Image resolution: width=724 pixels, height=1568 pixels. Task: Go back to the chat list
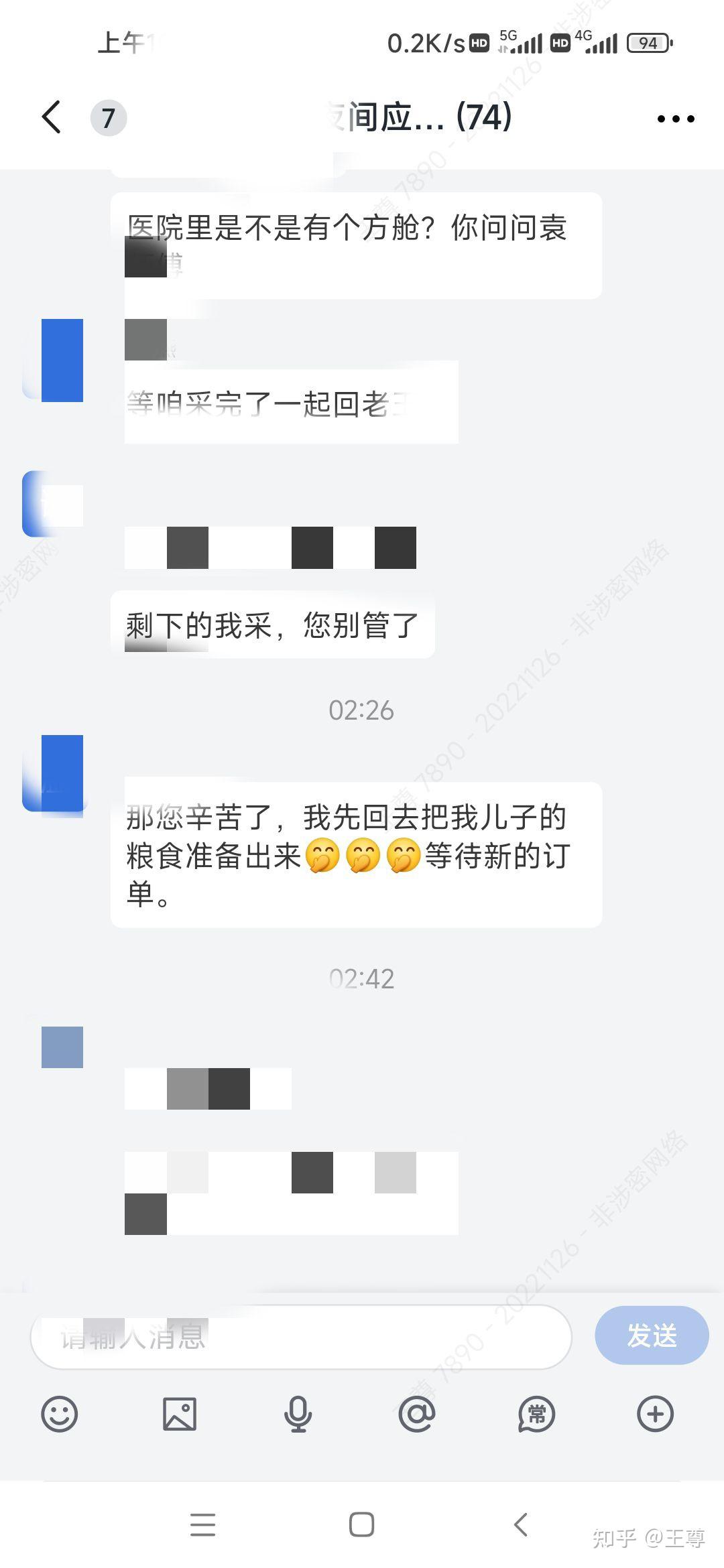click(x=52, y=118)
